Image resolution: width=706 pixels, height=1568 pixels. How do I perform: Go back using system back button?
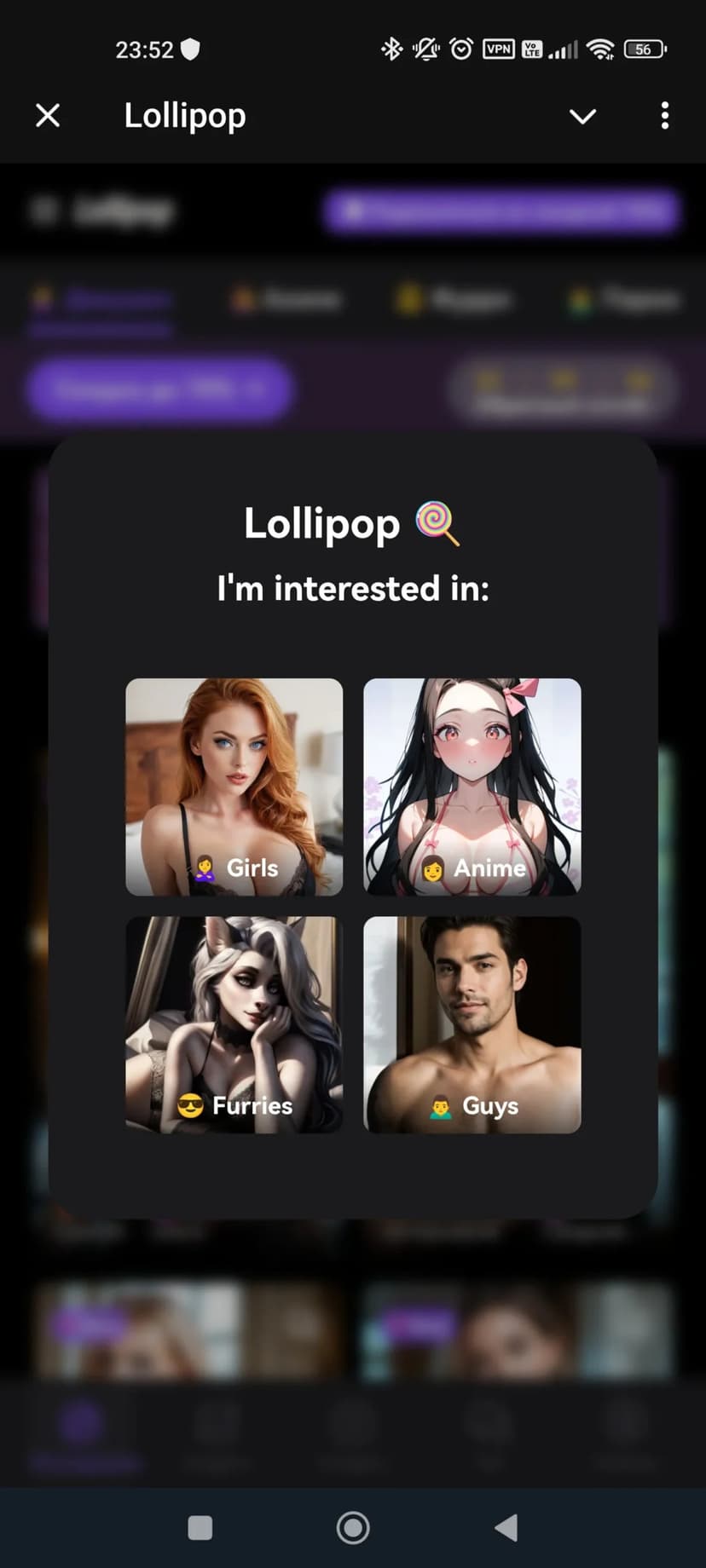pyautogui.click(x=506, y=1527)
